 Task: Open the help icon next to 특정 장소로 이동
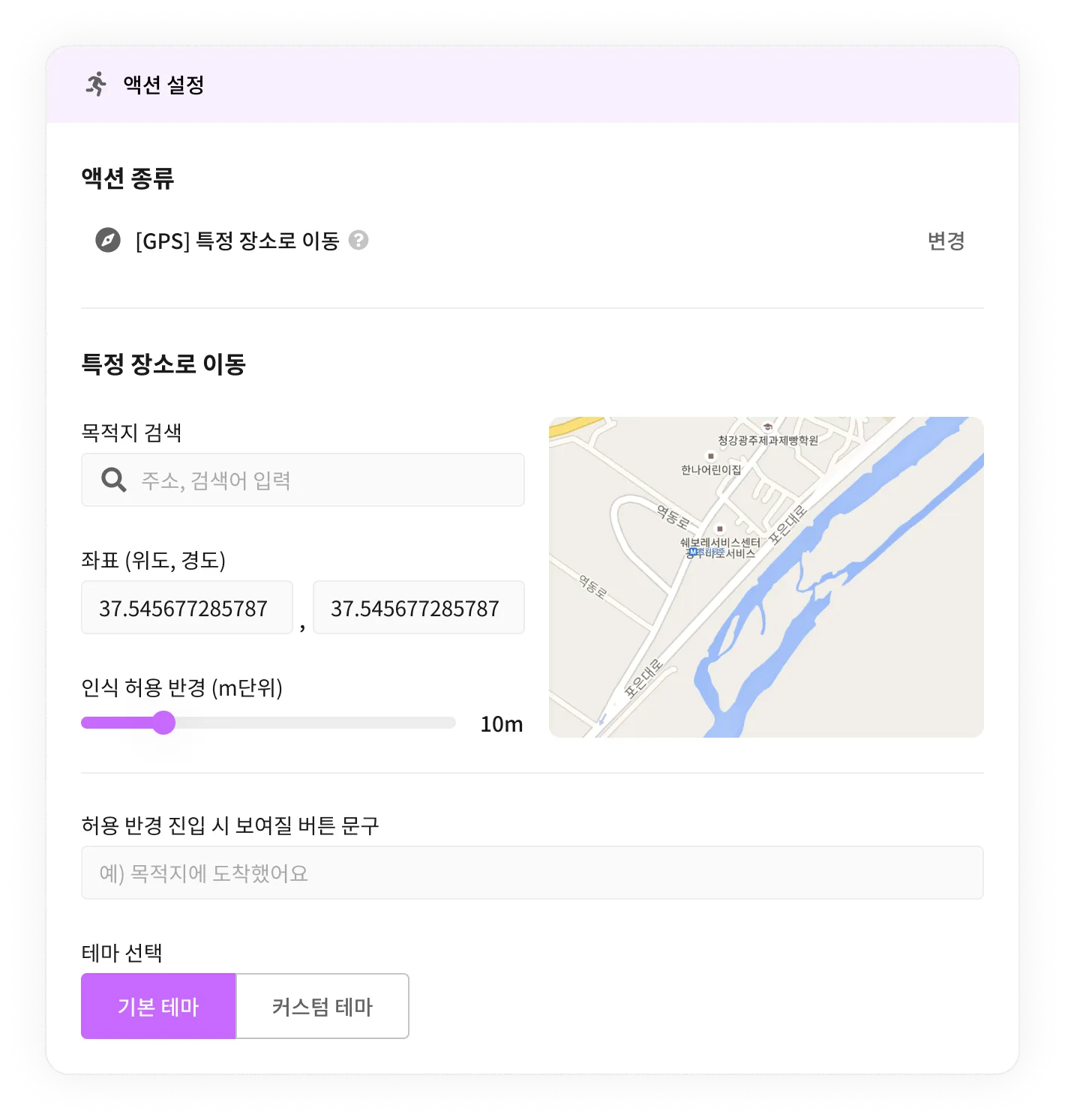pos(358,240)
